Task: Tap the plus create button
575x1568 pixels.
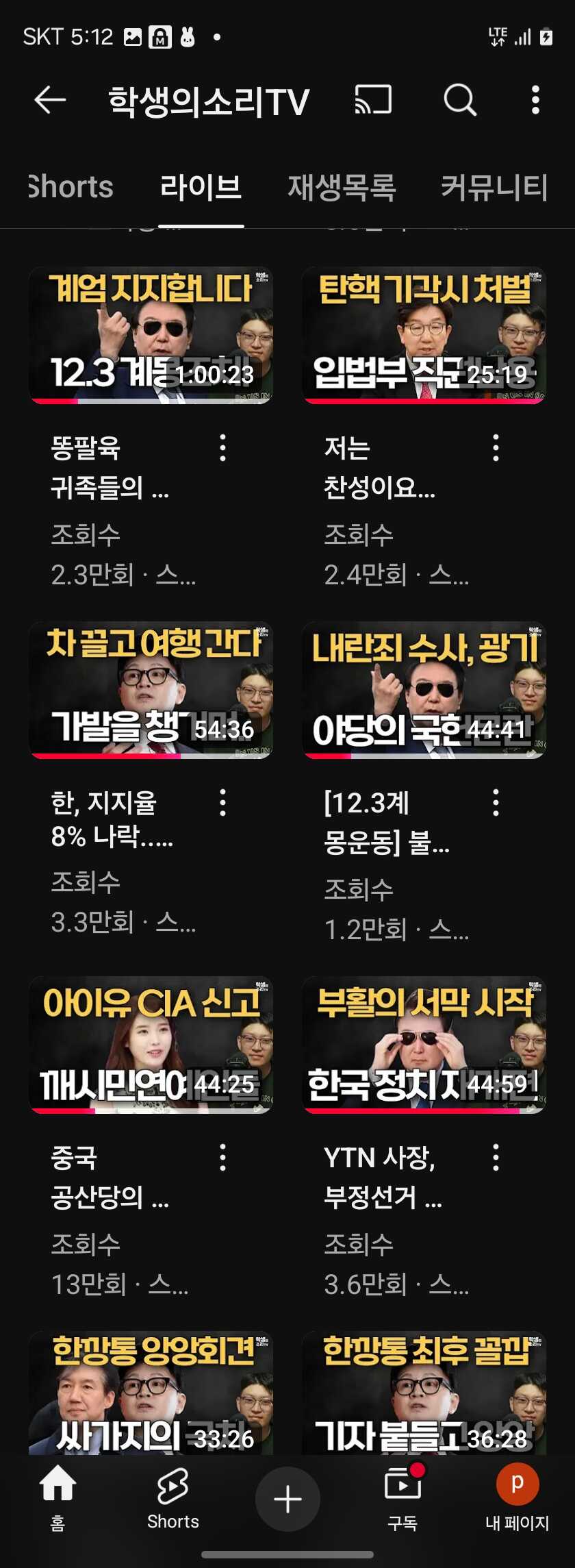Action: pos(287,1499)
